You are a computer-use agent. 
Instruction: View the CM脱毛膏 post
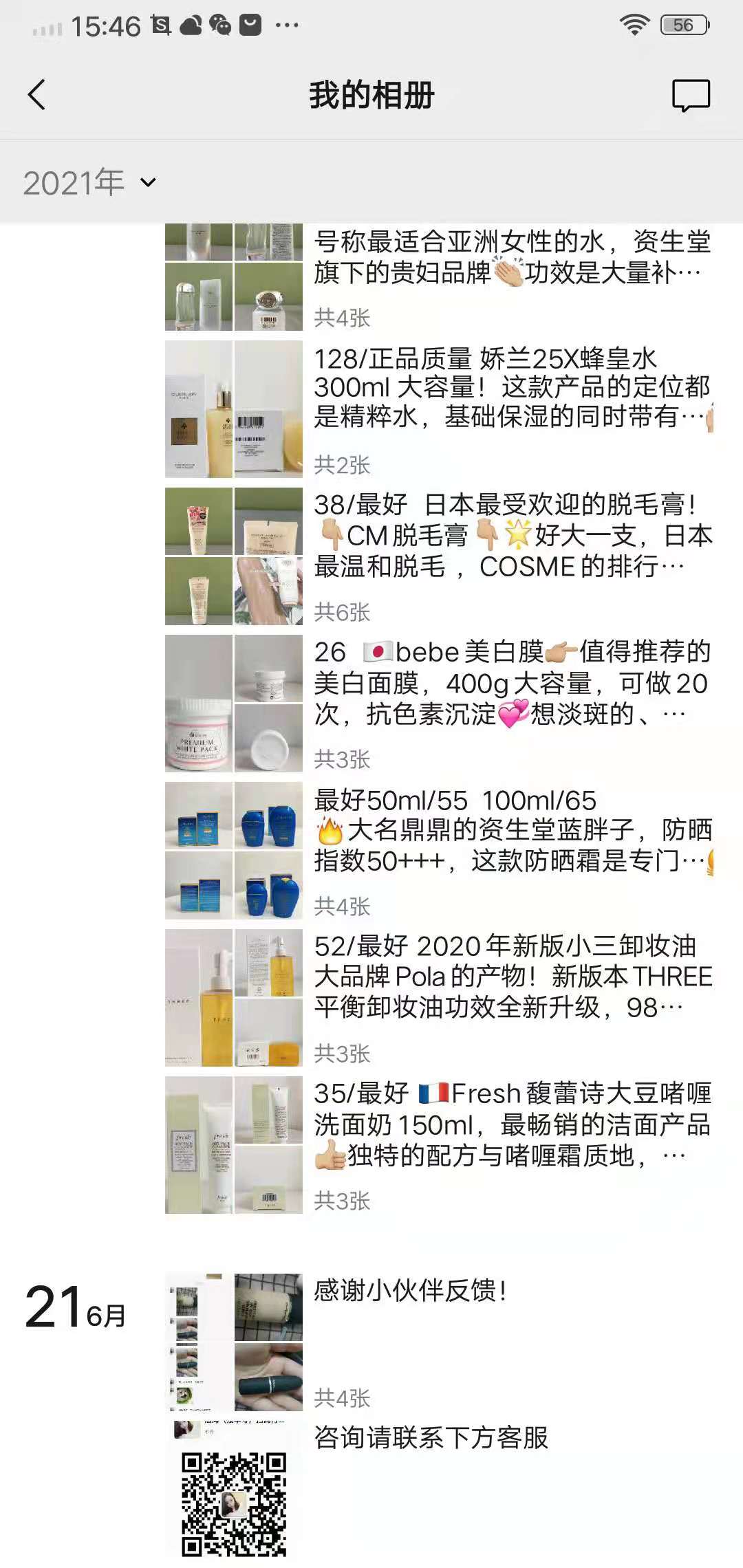(x=512, y=536)
